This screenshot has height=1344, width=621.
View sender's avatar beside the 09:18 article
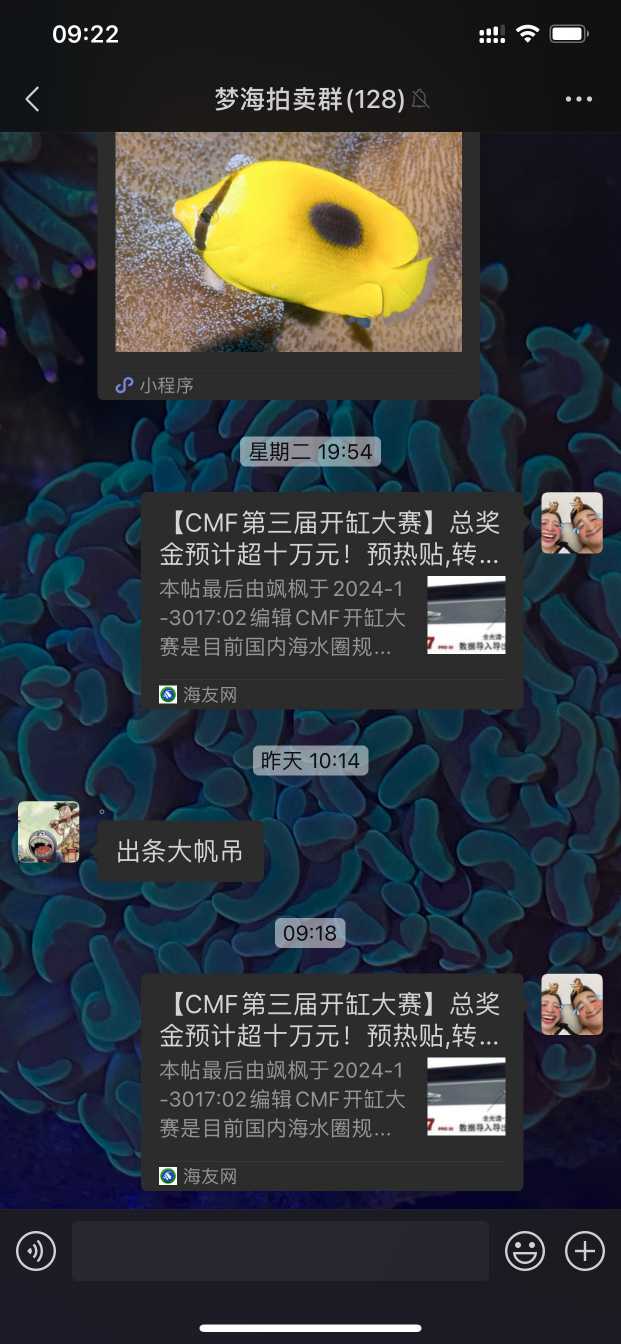coord(572,1004)
